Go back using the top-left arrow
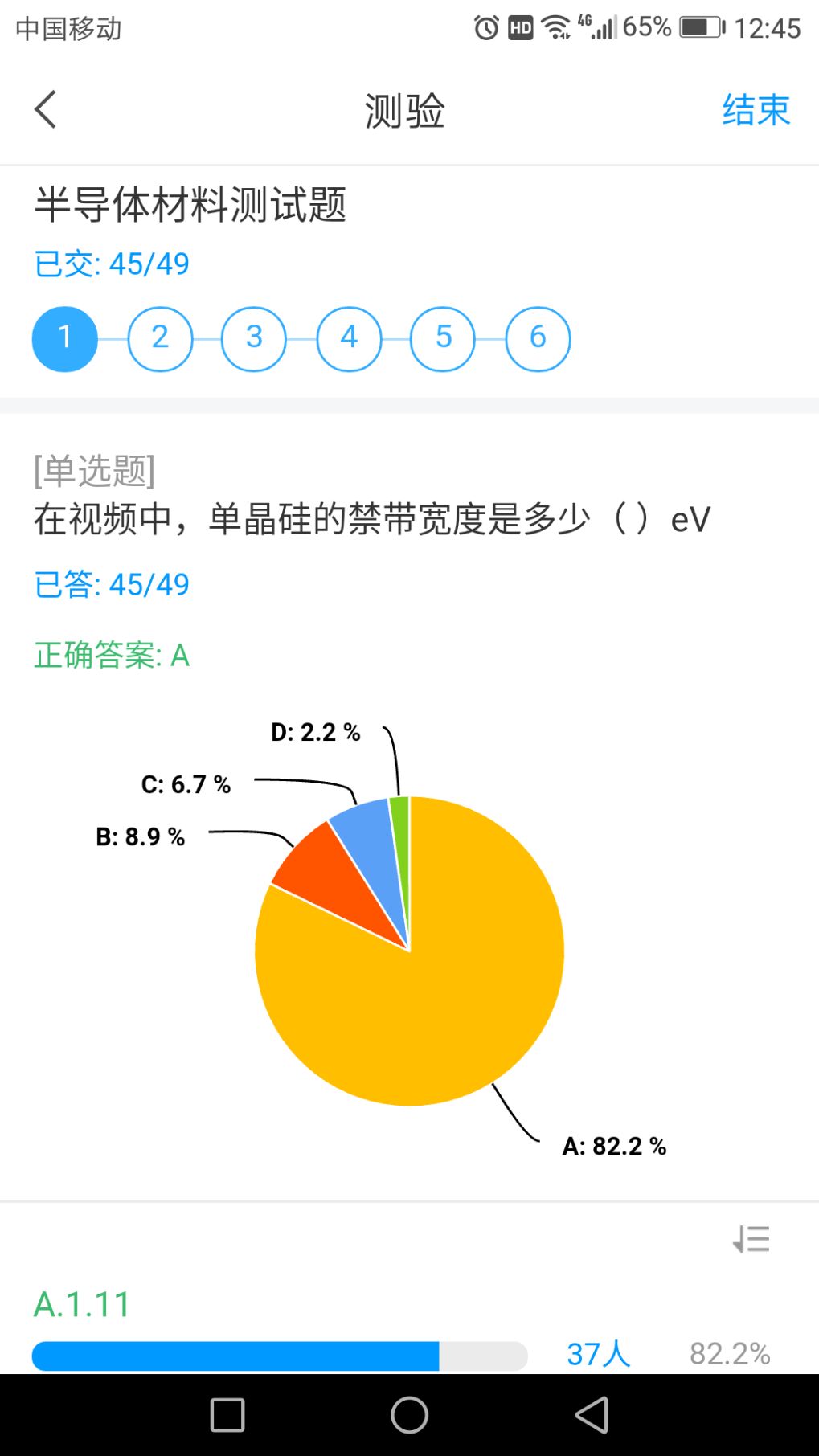 [46, 109]
